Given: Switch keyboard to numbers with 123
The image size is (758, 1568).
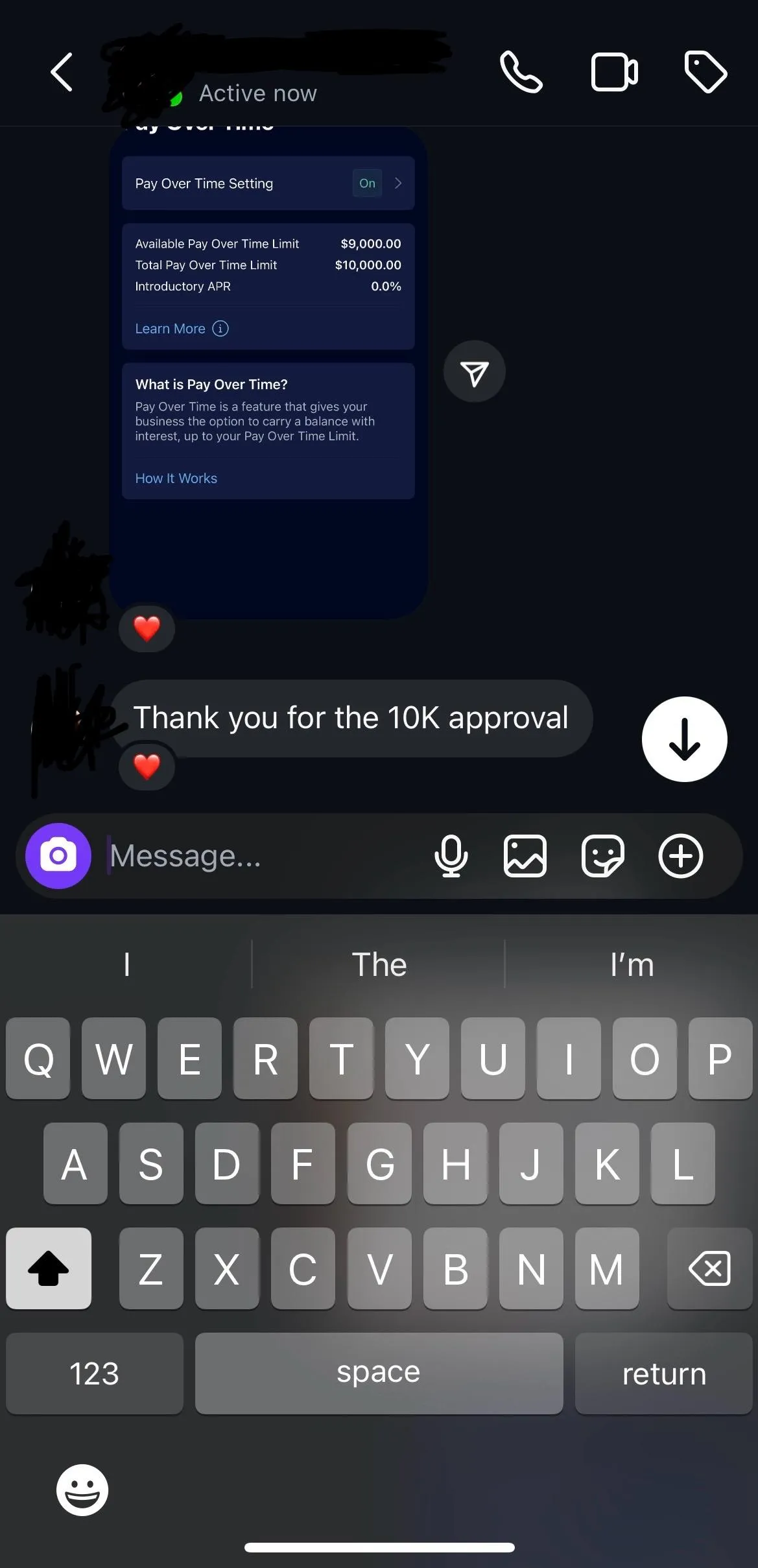Looking at the screenshot, I should coord(95,1373).
